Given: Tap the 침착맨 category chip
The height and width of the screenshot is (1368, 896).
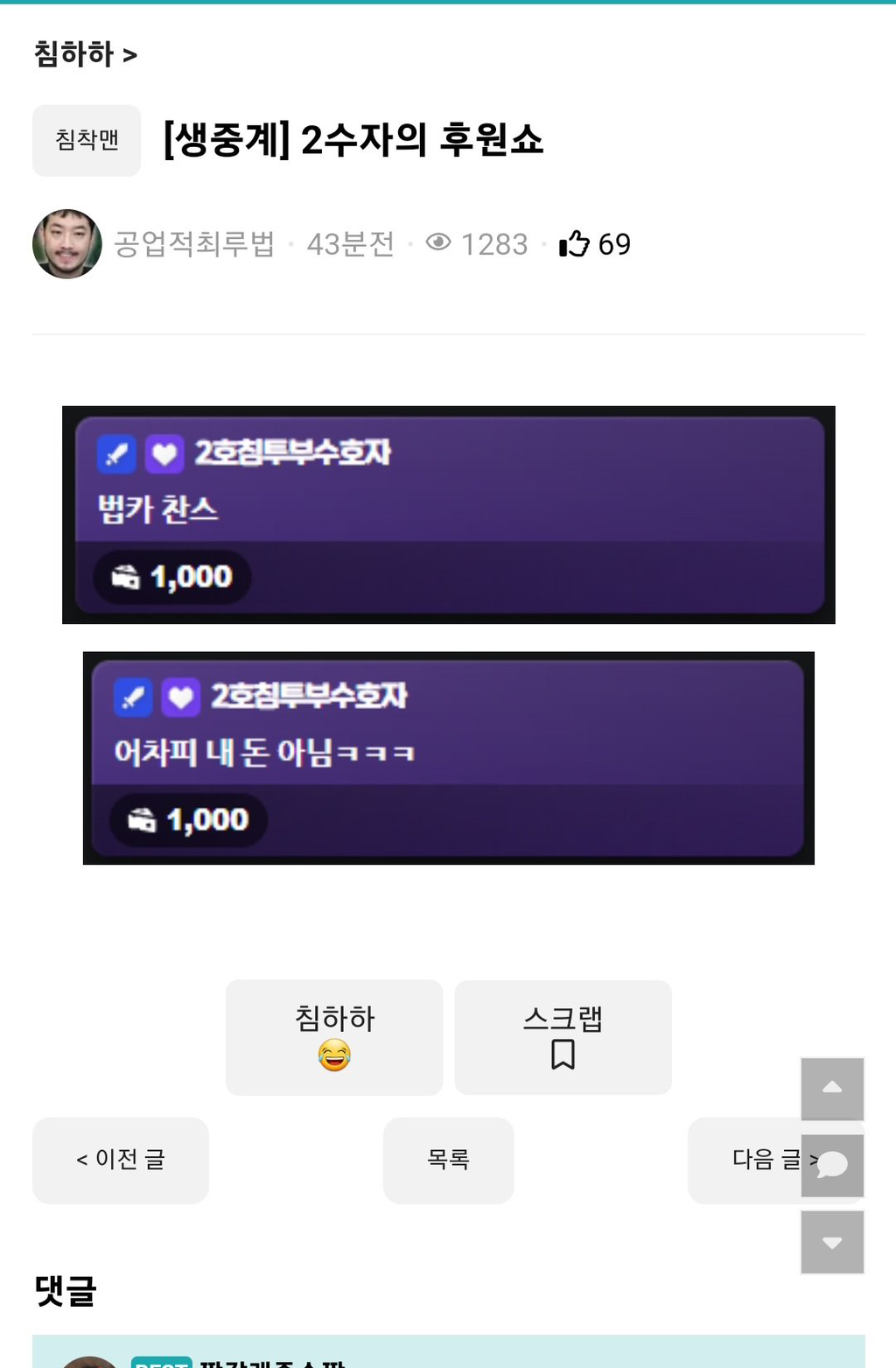Looking at the screenshot, I should point(87,140).
